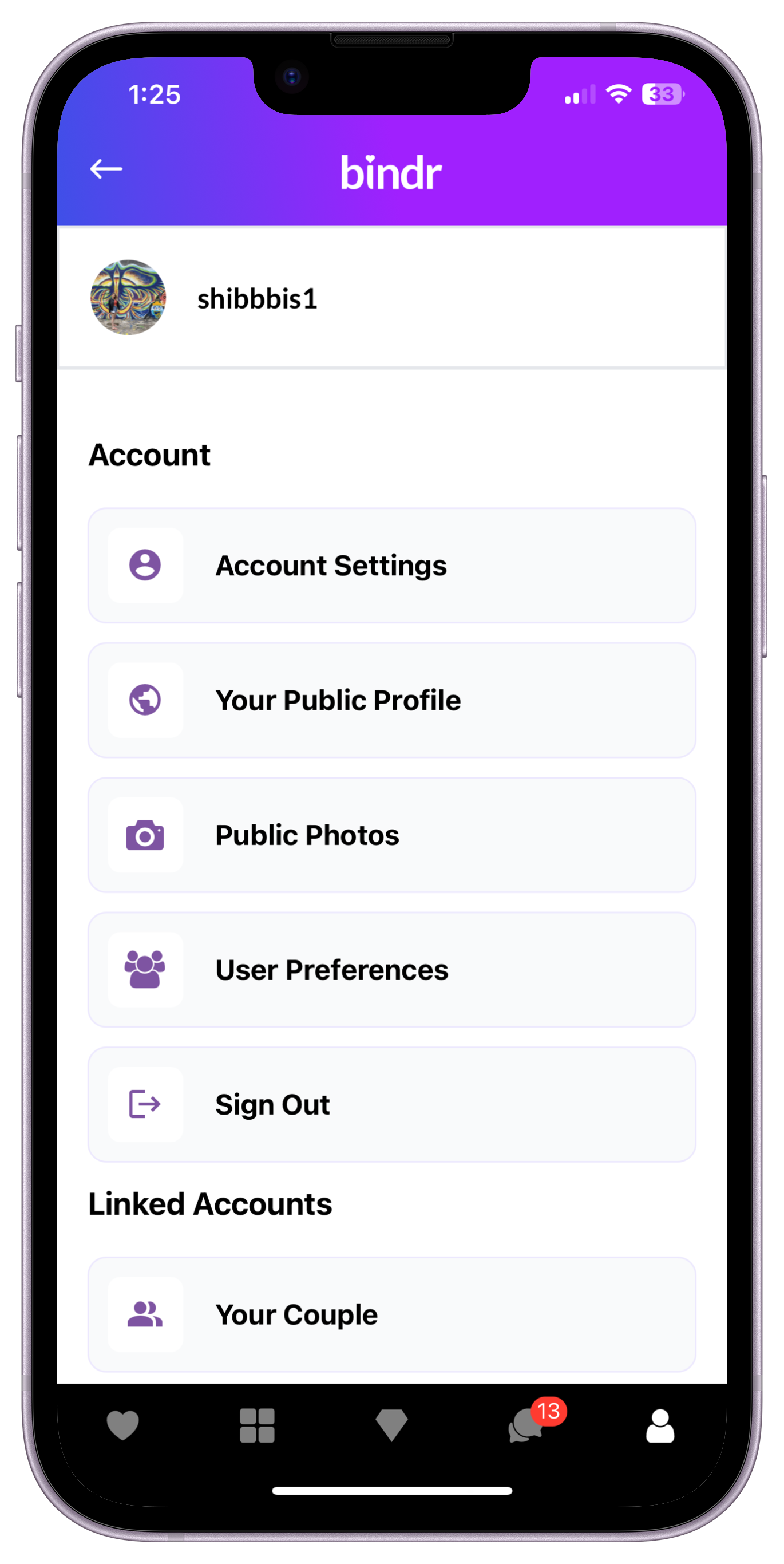Open Your Public Profile

pyautogui.click(x=391, y=700)
